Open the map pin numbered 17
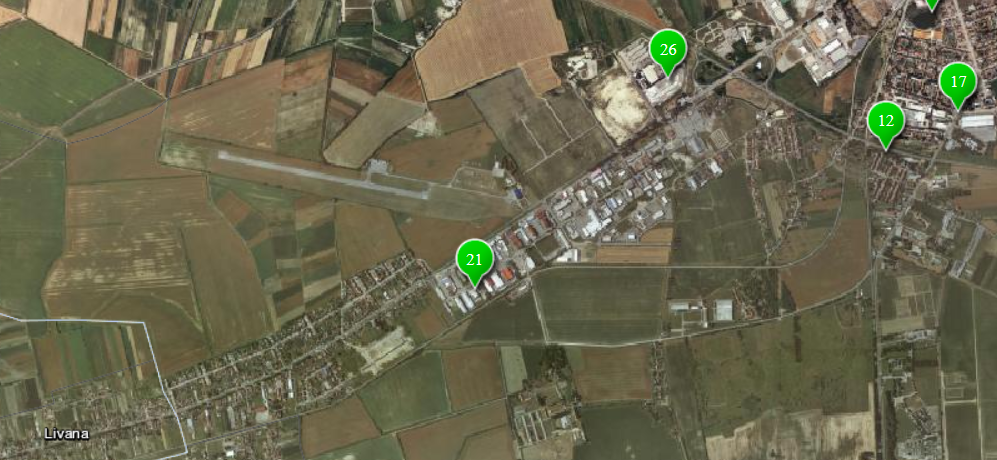Viewport: 997px width, 460px height. click(958, 82)
